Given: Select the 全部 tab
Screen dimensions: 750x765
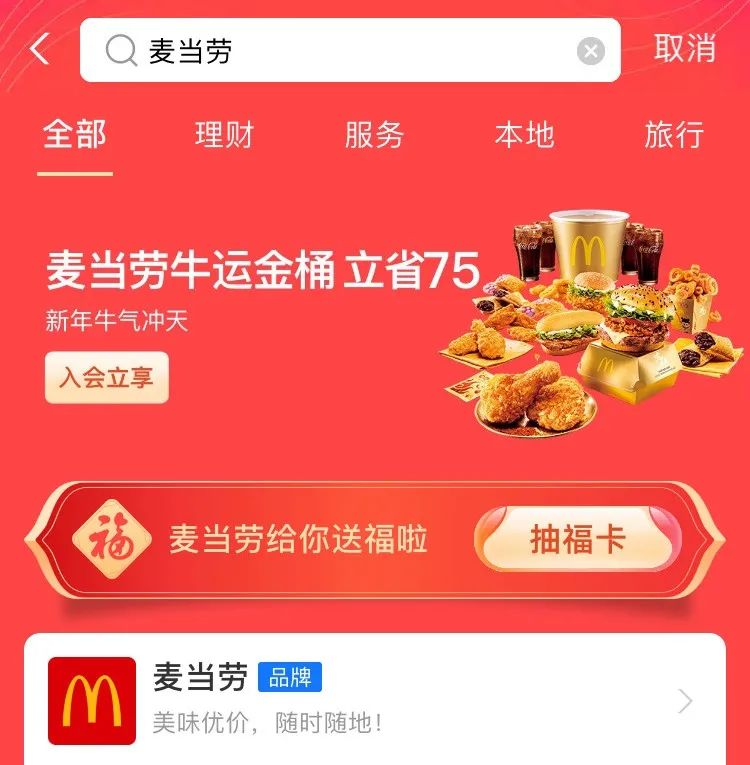Looking at the screenshot, I should click(74, 135).
